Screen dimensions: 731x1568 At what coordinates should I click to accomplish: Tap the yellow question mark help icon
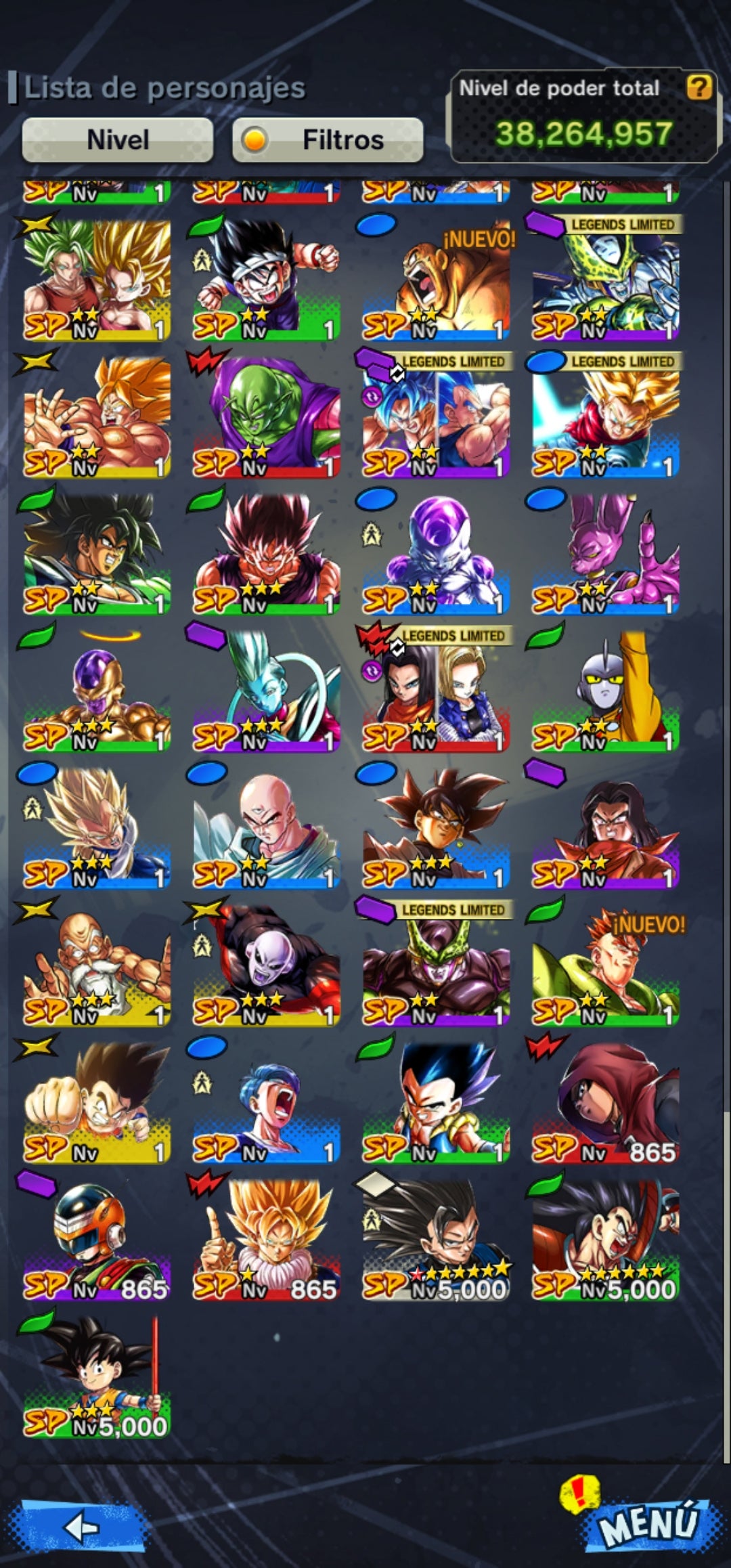point(699,87)
